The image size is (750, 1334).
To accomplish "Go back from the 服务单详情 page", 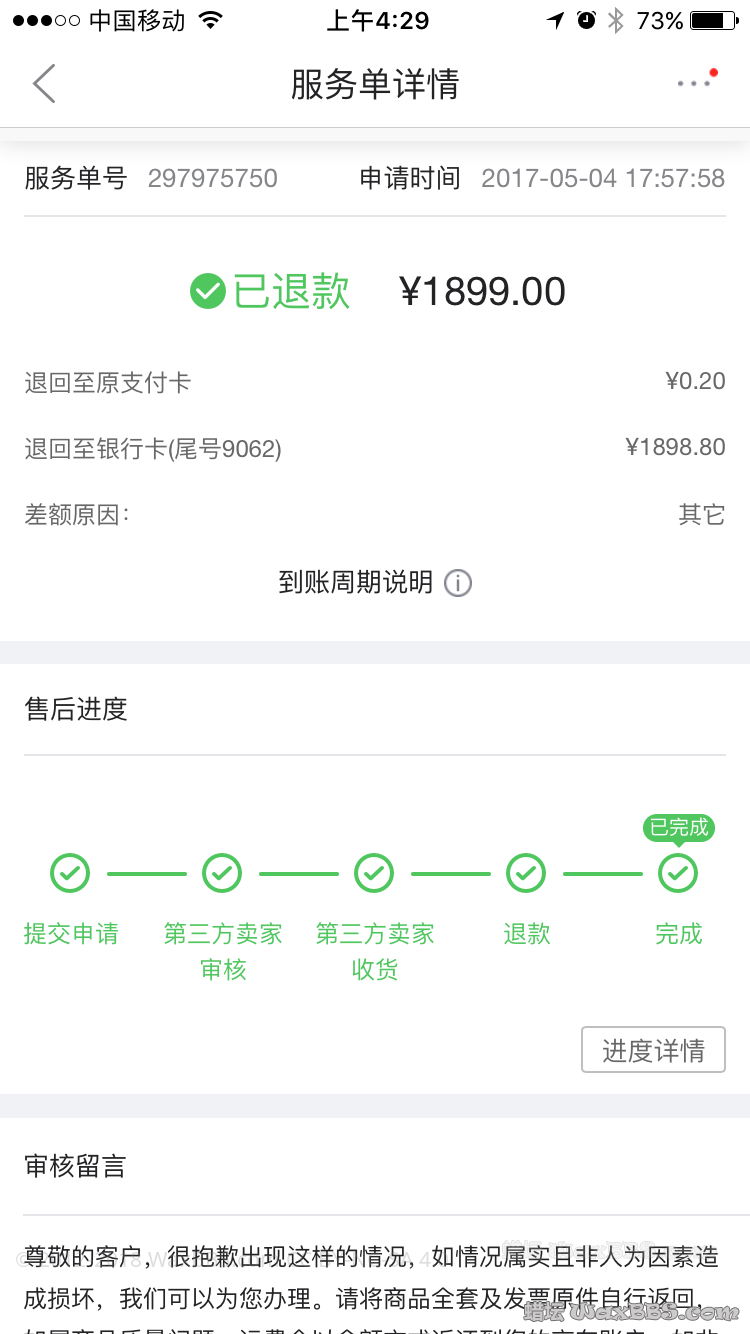I will [x=44, y=83].
